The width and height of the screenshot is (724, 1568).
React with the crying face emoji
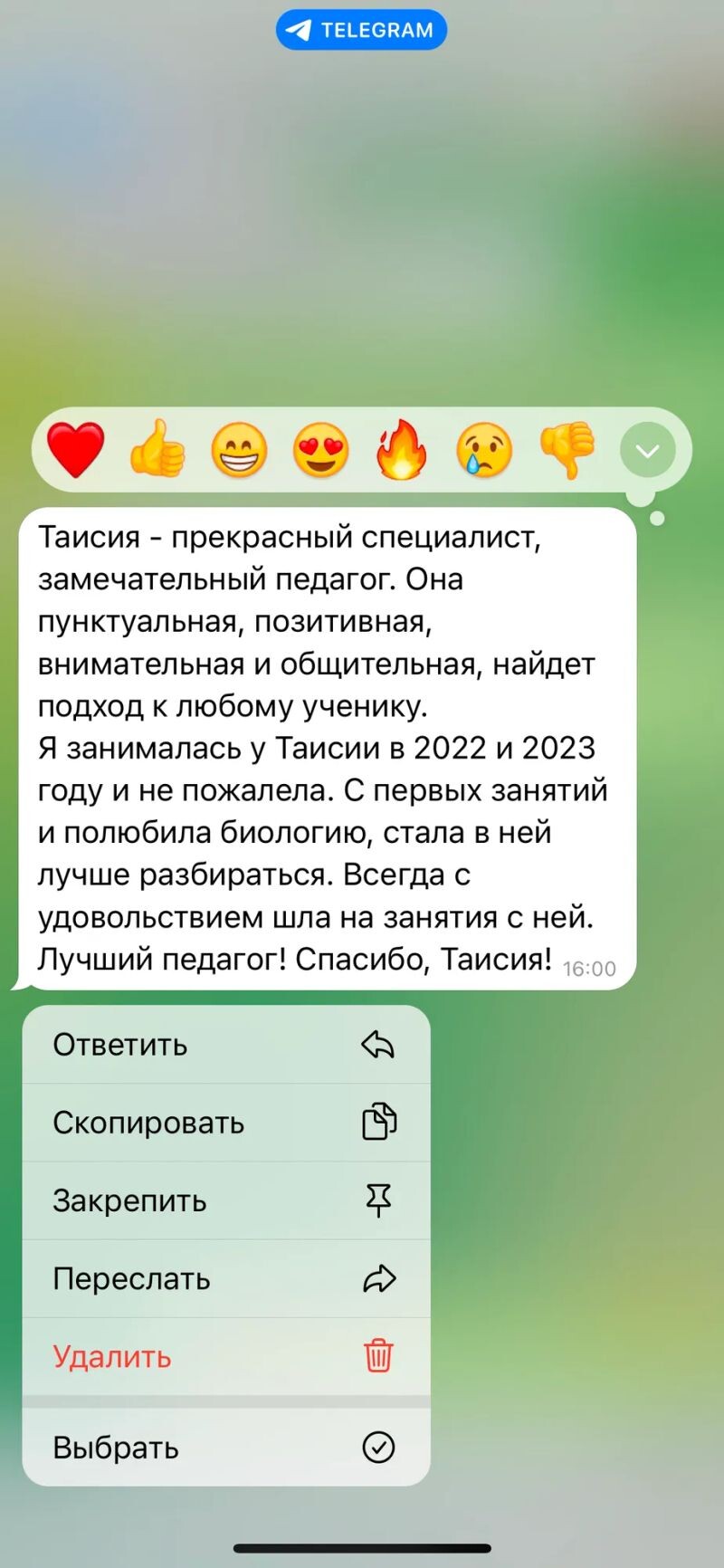(484, 450)
